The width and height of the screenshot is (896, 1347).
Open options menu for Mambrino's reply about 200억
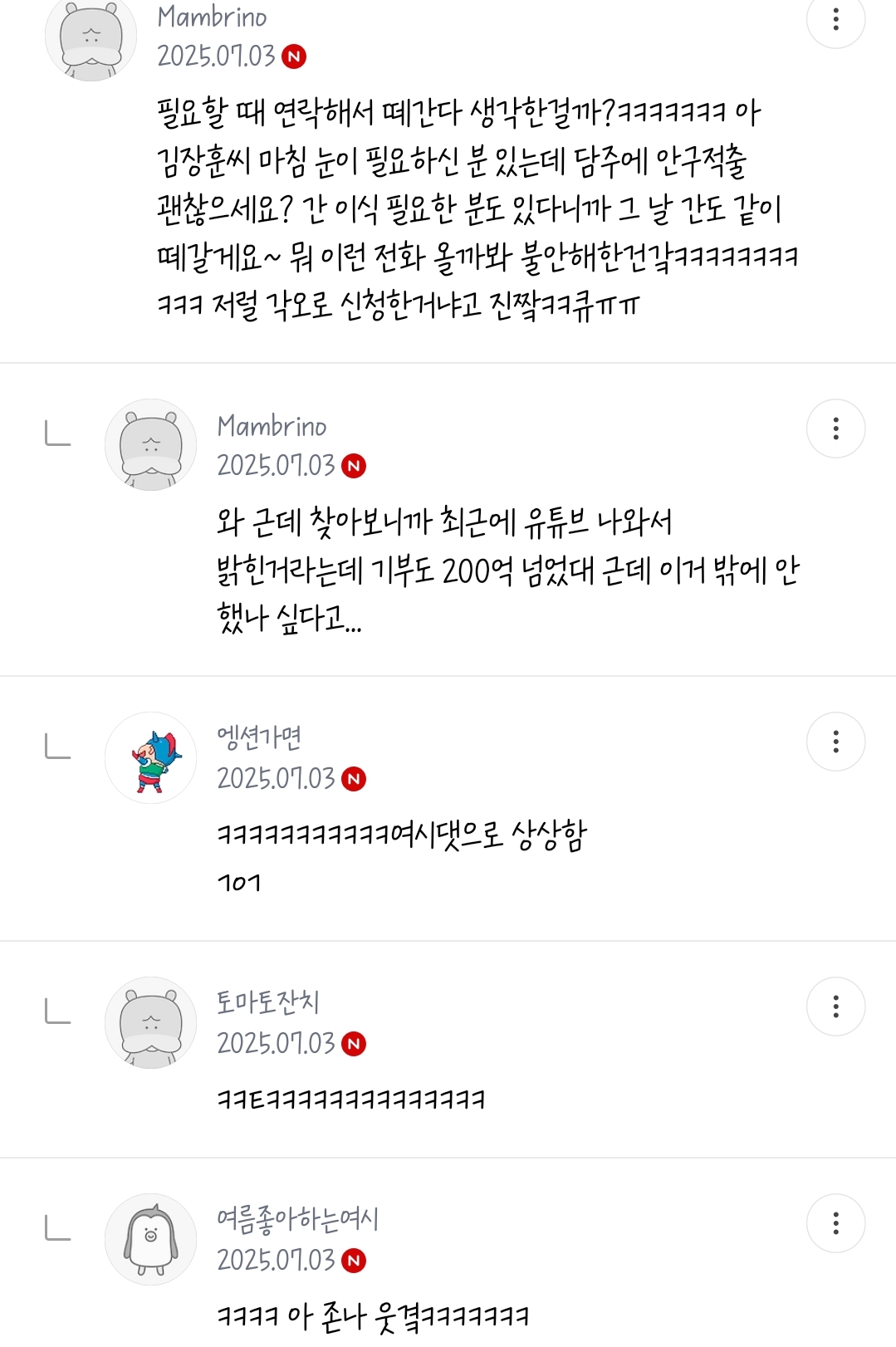coord(835,429)
